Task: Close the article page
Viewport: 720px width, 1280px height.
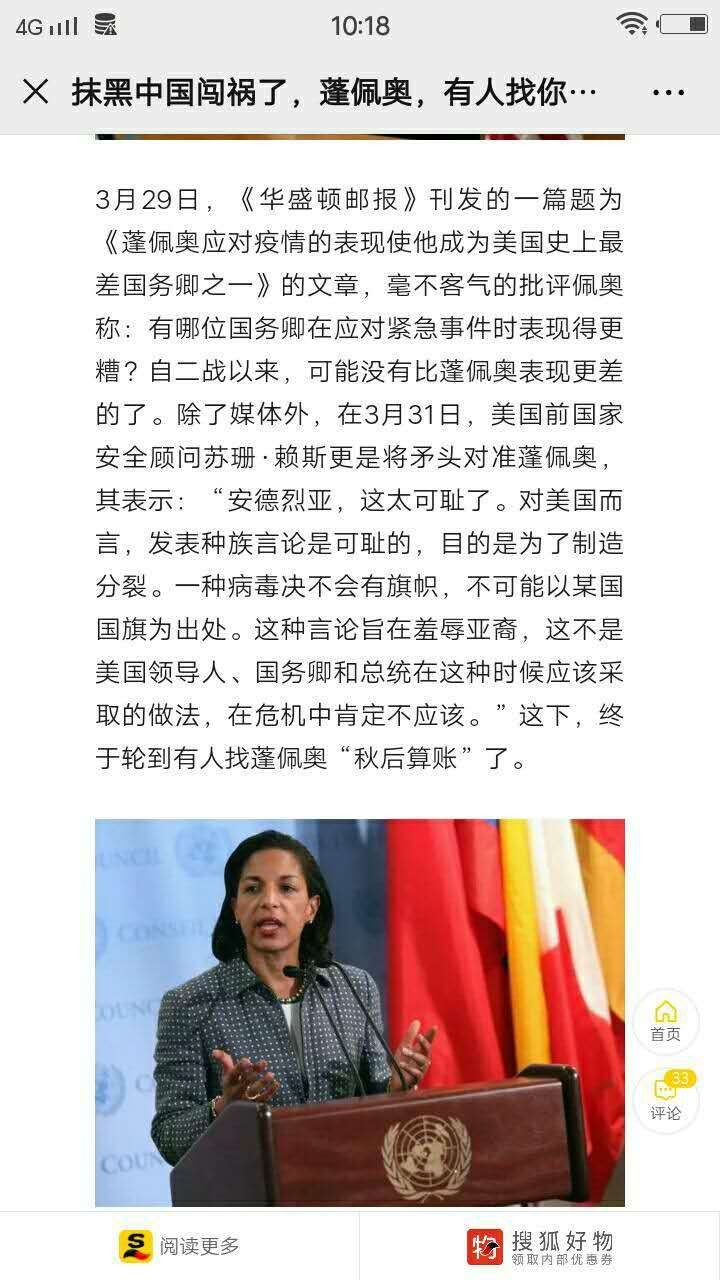Action: (x=36, y=92)
